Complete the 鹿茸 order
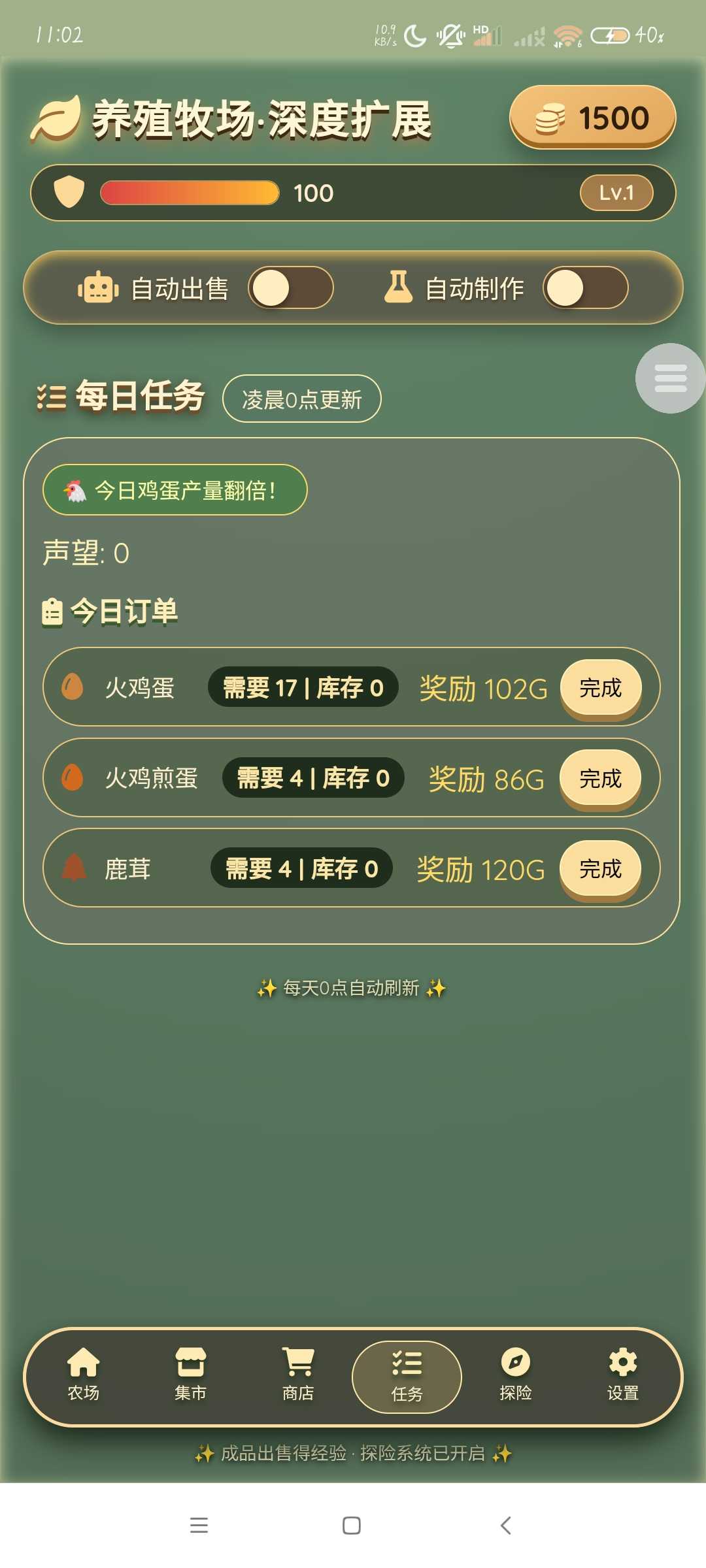 point(600,869)
